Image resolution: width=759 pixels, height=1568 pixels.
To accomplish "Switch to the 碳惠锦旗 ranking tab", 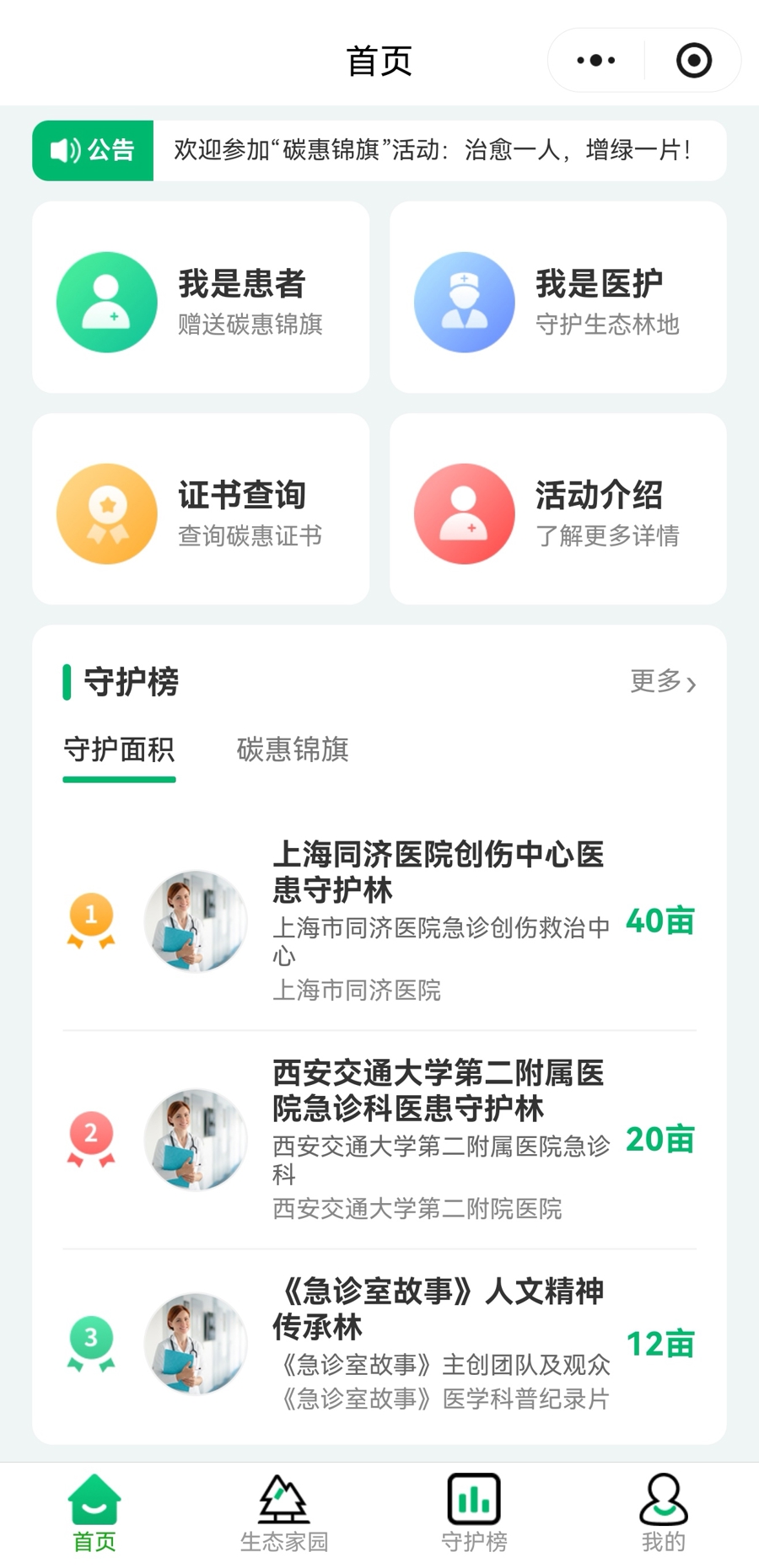I will pos(293,749).
